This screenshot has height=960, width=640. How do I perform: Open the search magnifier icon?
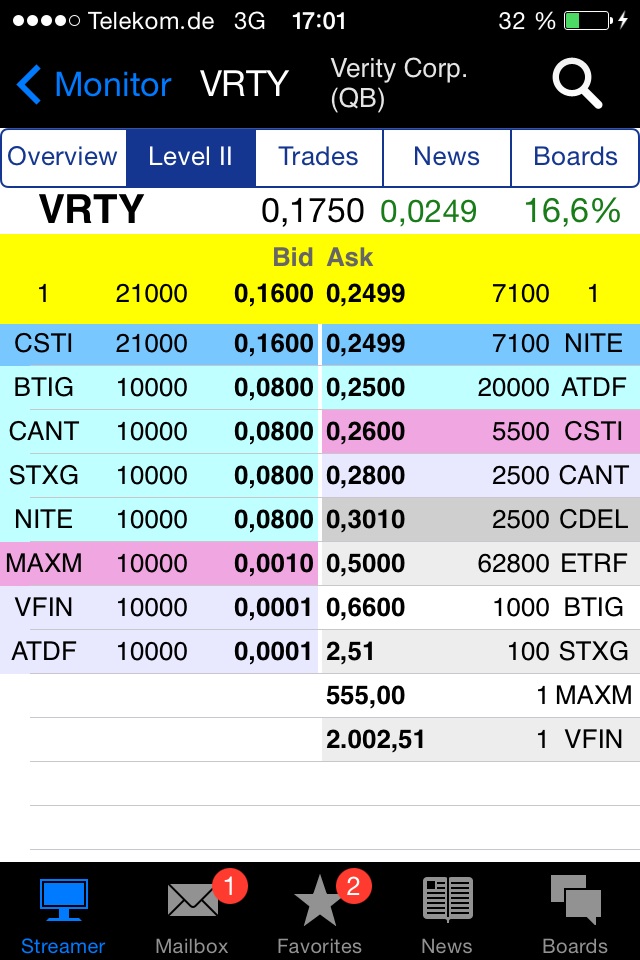click(x=577, y=84)
